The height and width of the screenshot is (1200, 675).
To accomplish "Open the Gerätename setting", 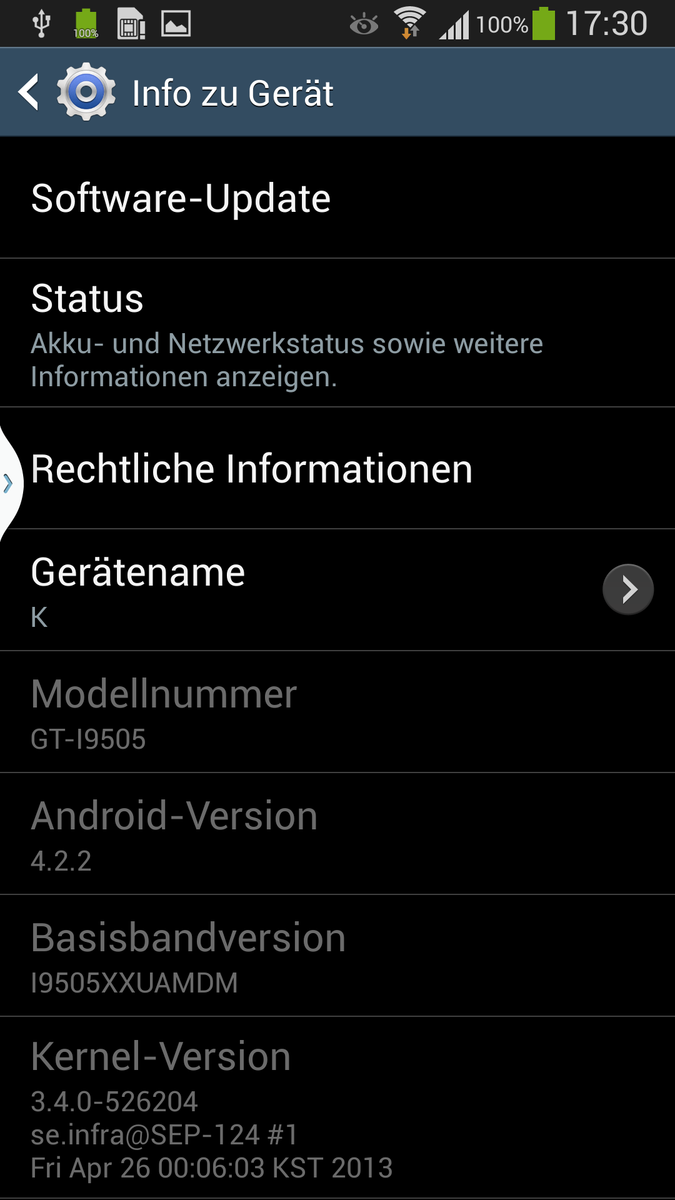I will (x=300, y=590).
